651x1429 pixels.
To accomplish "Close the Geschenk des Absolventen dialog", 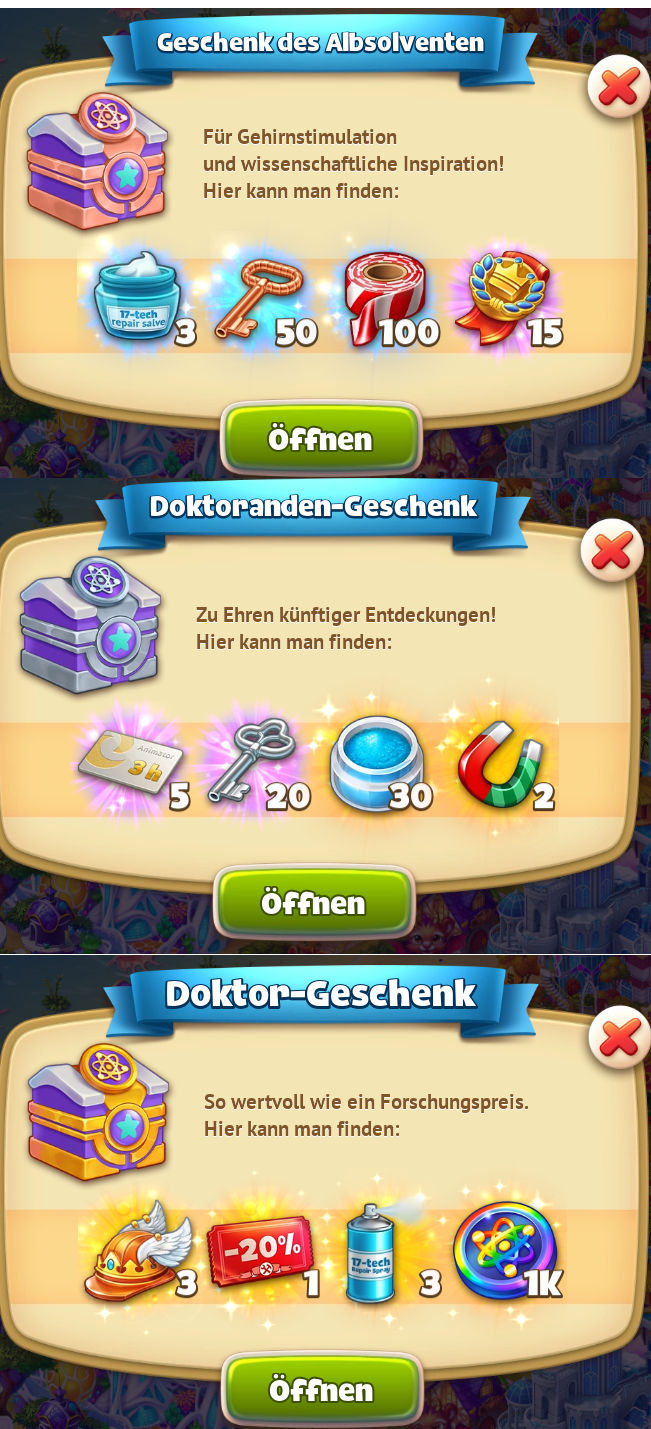I will (x=618, y=89).
